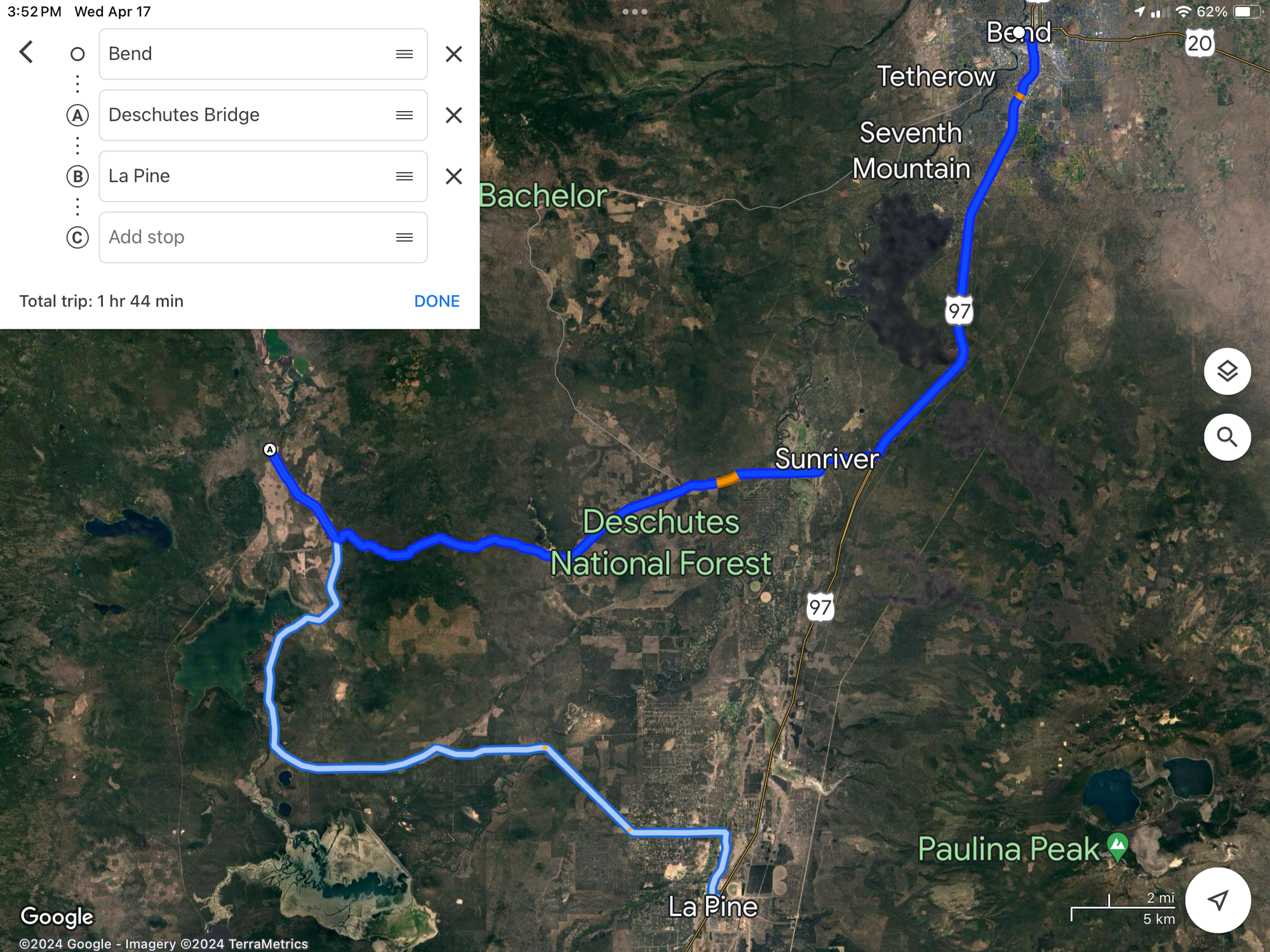Viewport: 1270px width, 952px height.
Task: Center the map on my location
Action: coord(1217,899)
